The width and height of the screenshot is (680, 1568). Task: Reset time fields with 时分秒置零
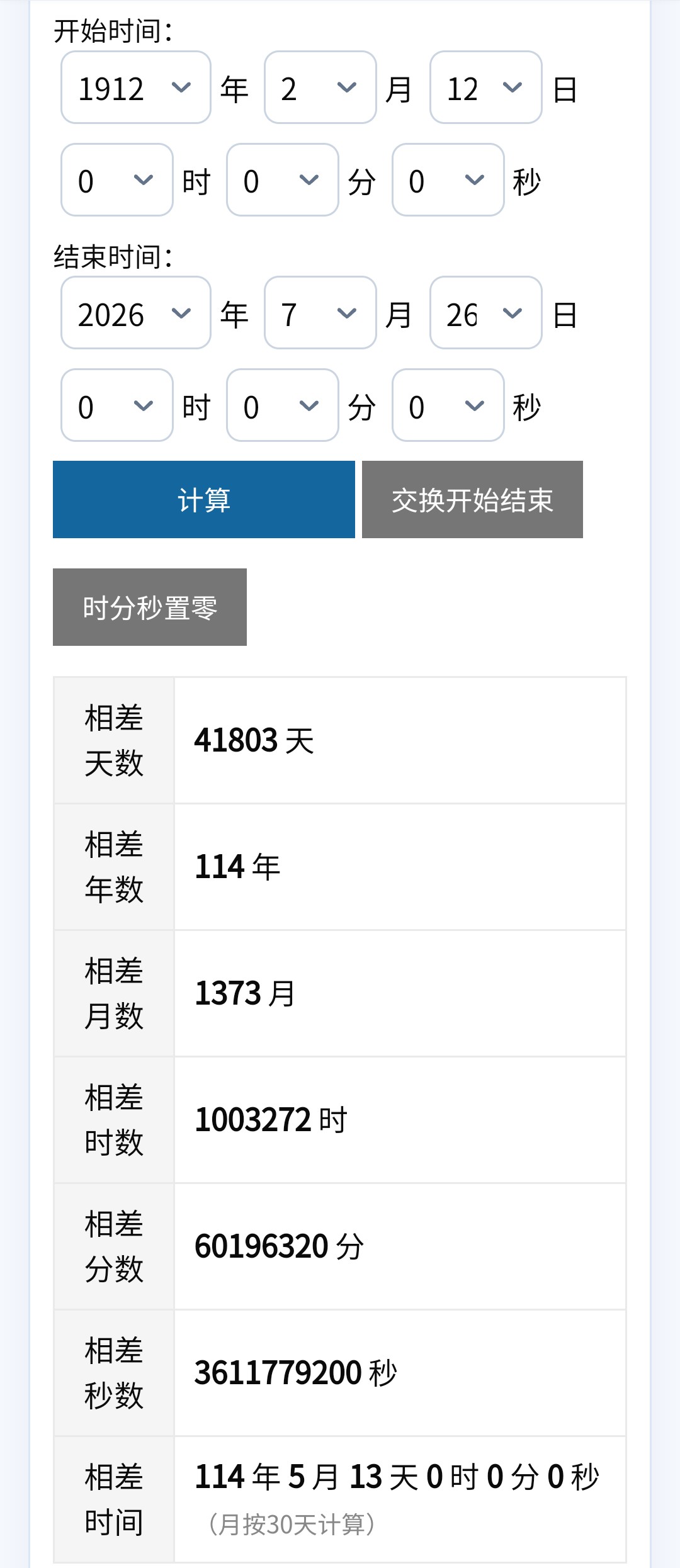(x=150, y=607)
